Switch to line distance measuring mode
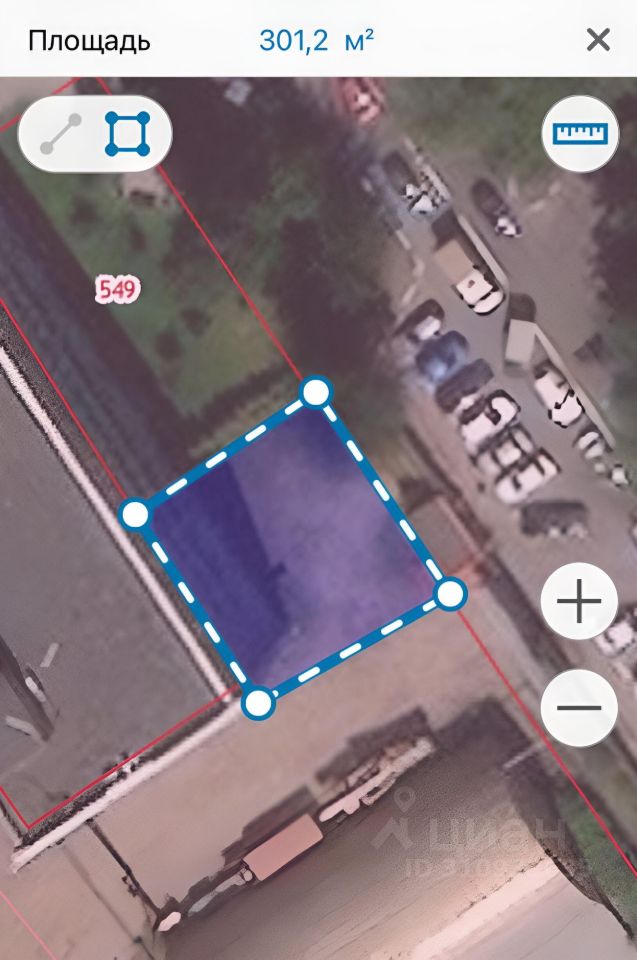Viewport: 637px width, 960px height. pos(60,134)
